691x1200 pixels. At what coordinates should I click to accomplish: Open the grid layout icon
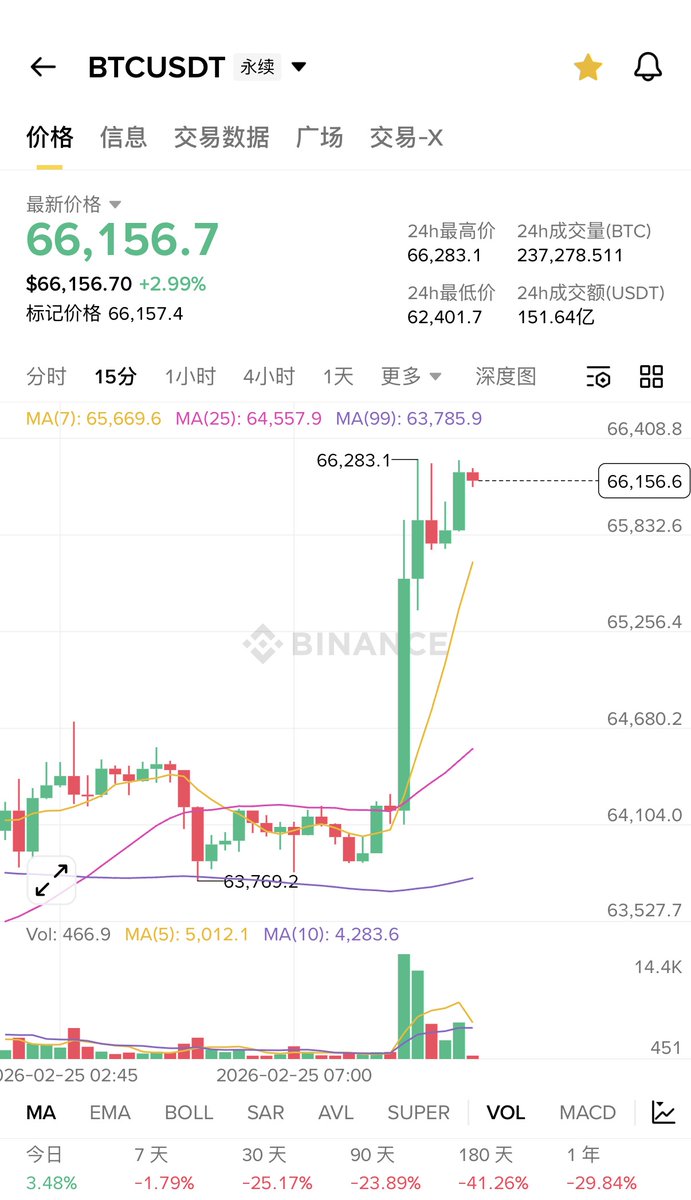point(651,377)
